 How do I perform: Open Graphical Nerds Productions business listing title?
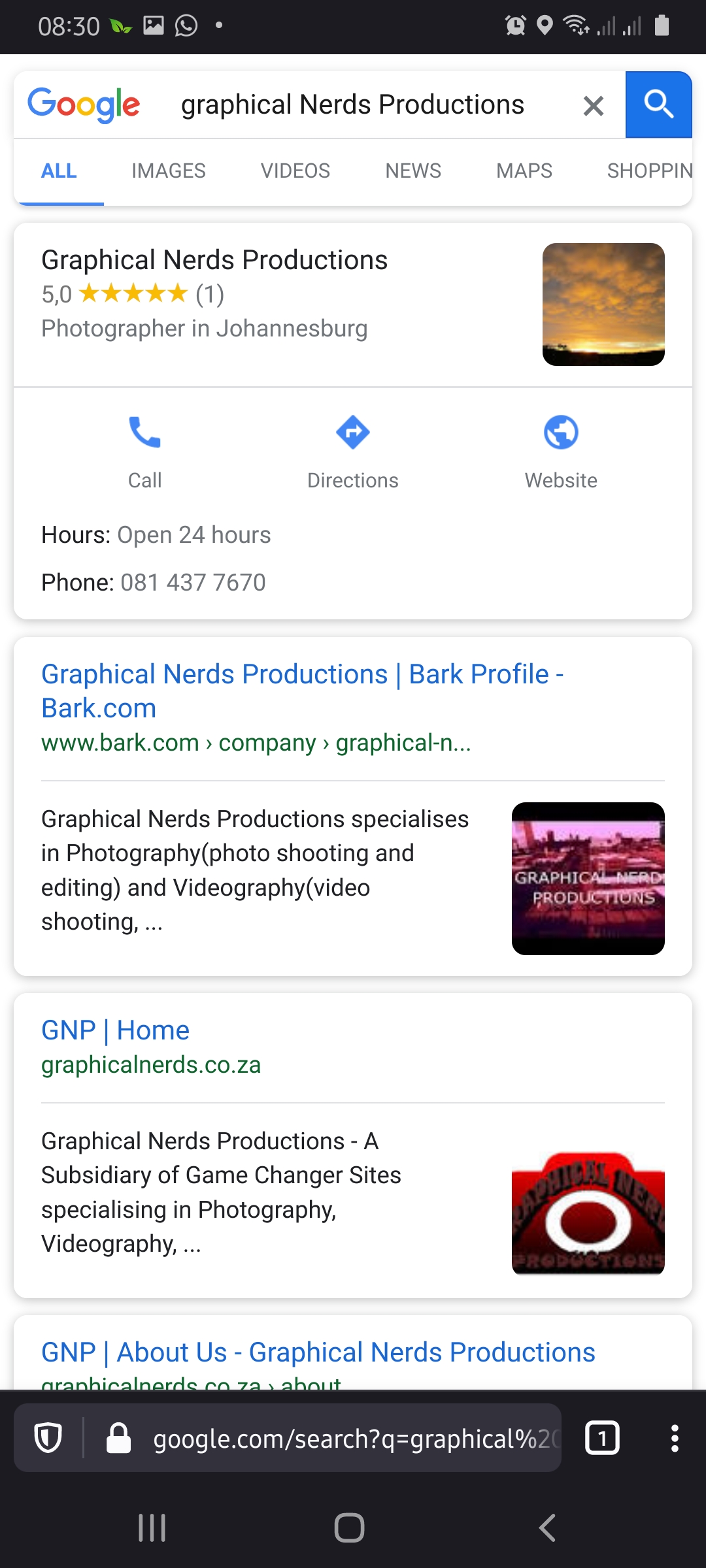pyautogui.click(x=214, y=260)
